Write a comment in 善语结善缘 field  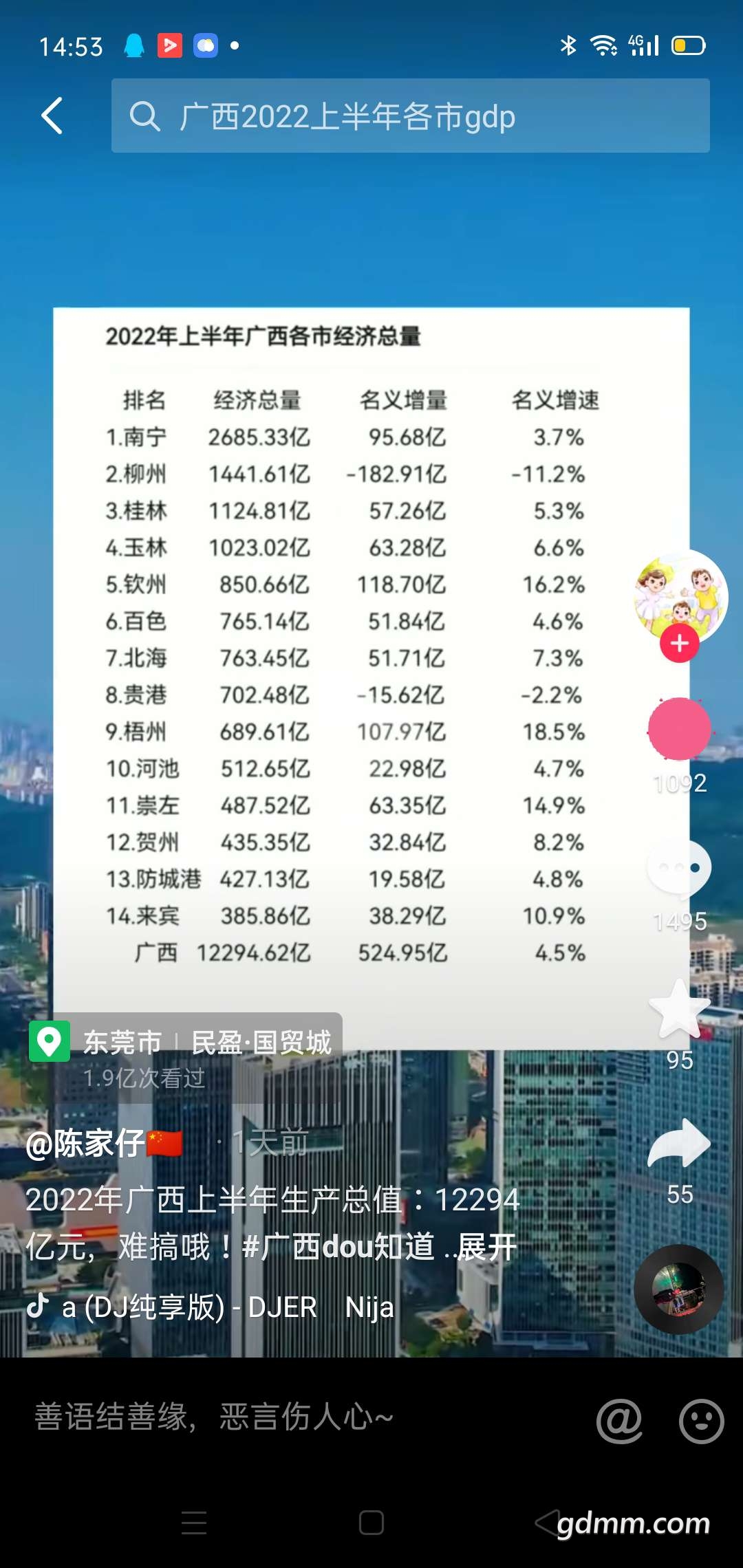coord(289,1418)
